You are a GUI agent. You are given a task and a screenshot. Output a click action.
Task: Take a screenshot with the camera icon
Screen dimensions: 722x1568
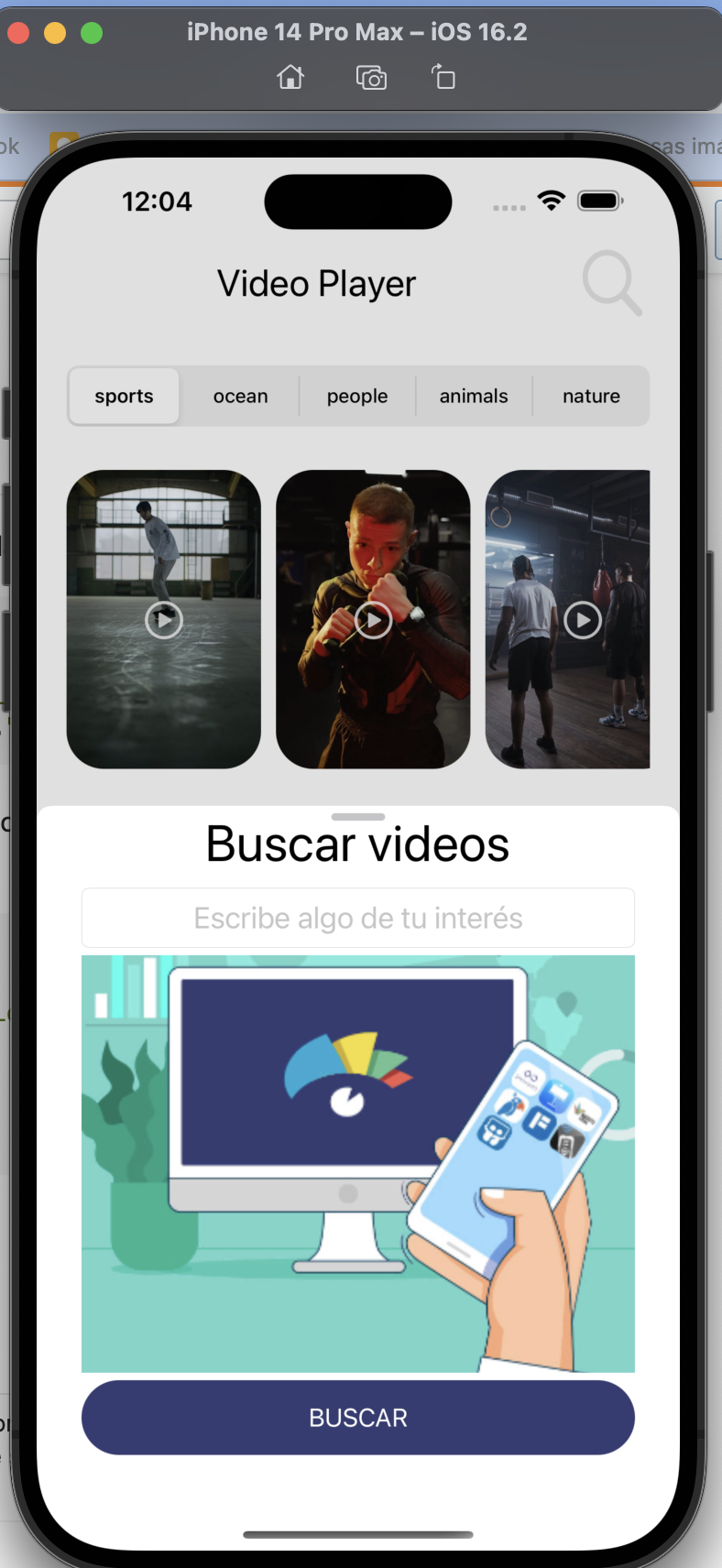coord(371,78)
